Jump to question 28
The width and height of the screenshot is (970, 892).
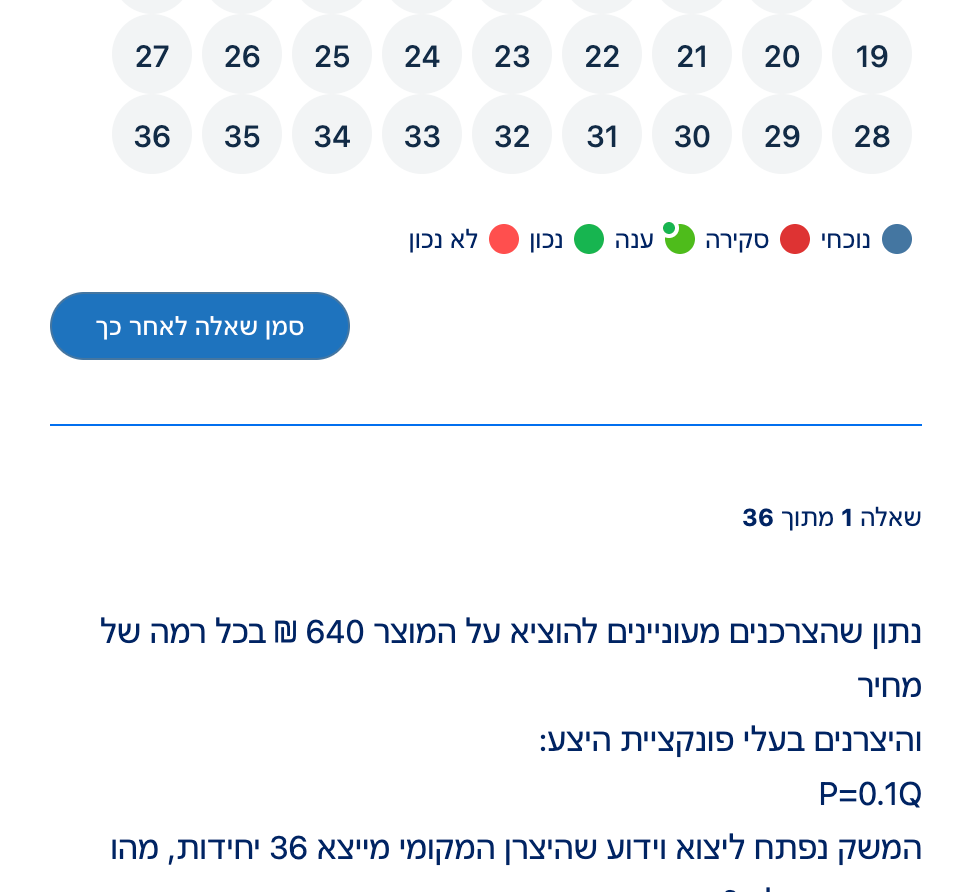[x=872, y=135]
